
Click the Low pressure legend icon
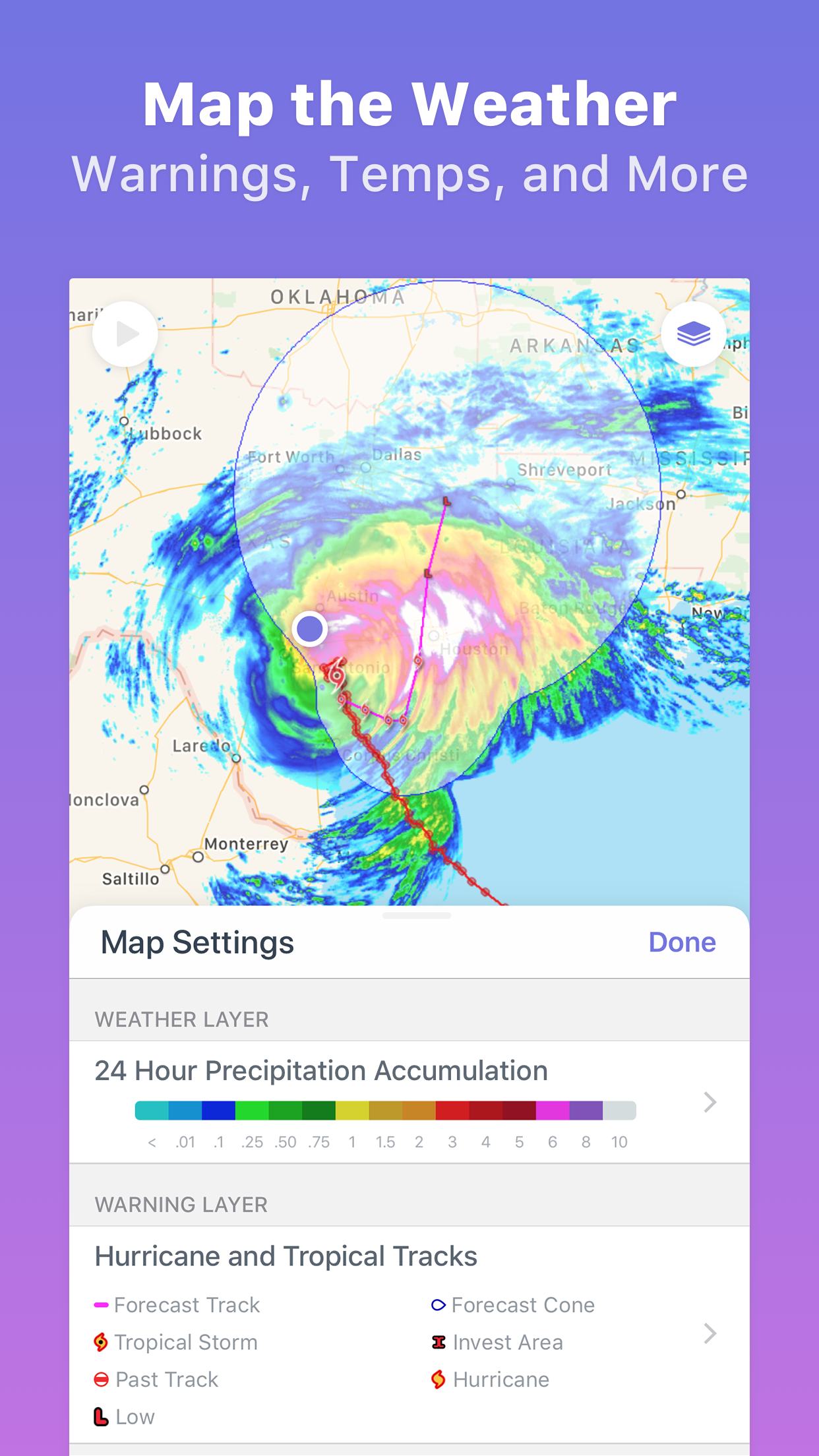(100, 1416)
